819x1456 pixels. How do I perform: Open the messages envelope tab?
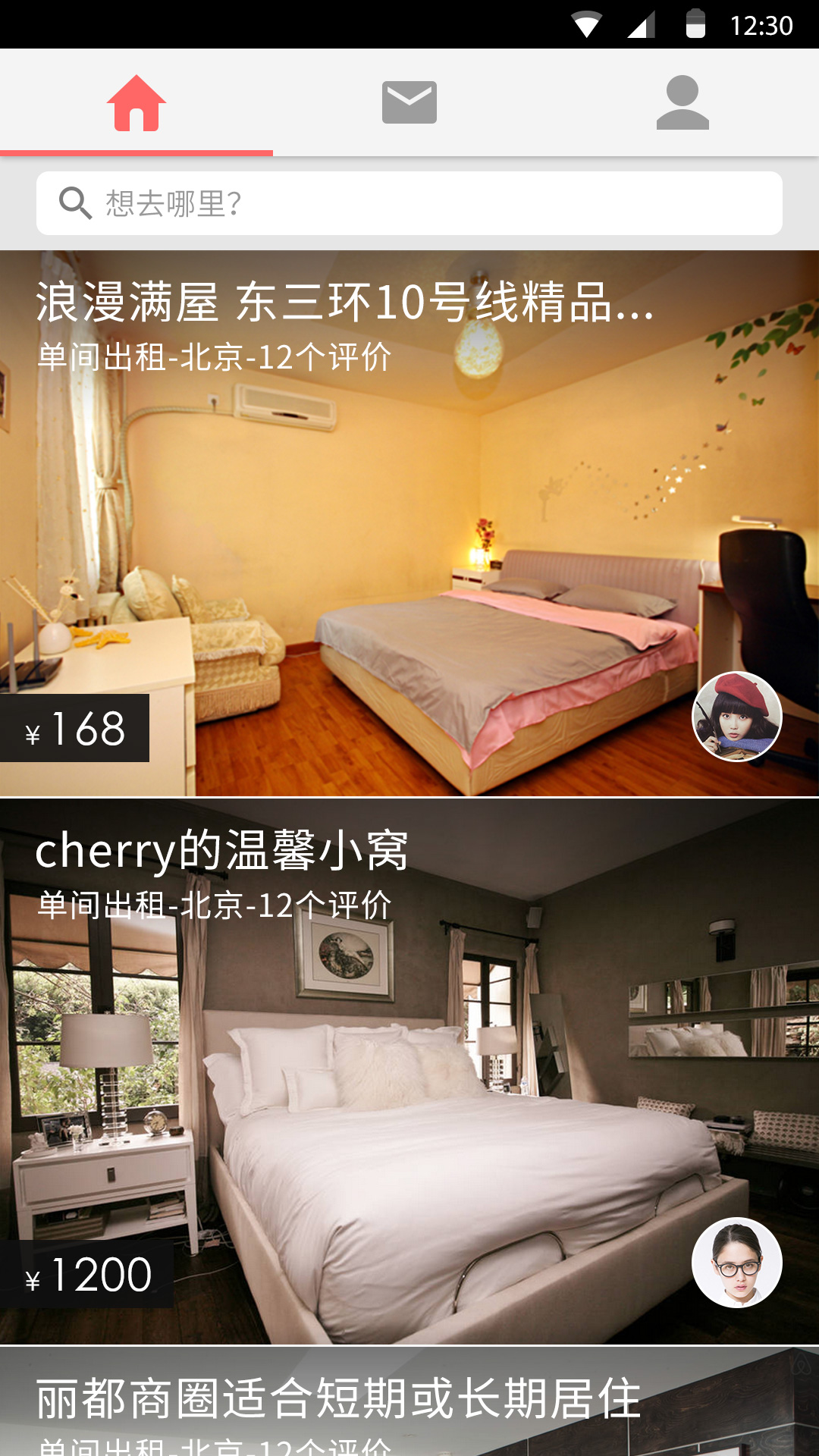click(409, 102)
